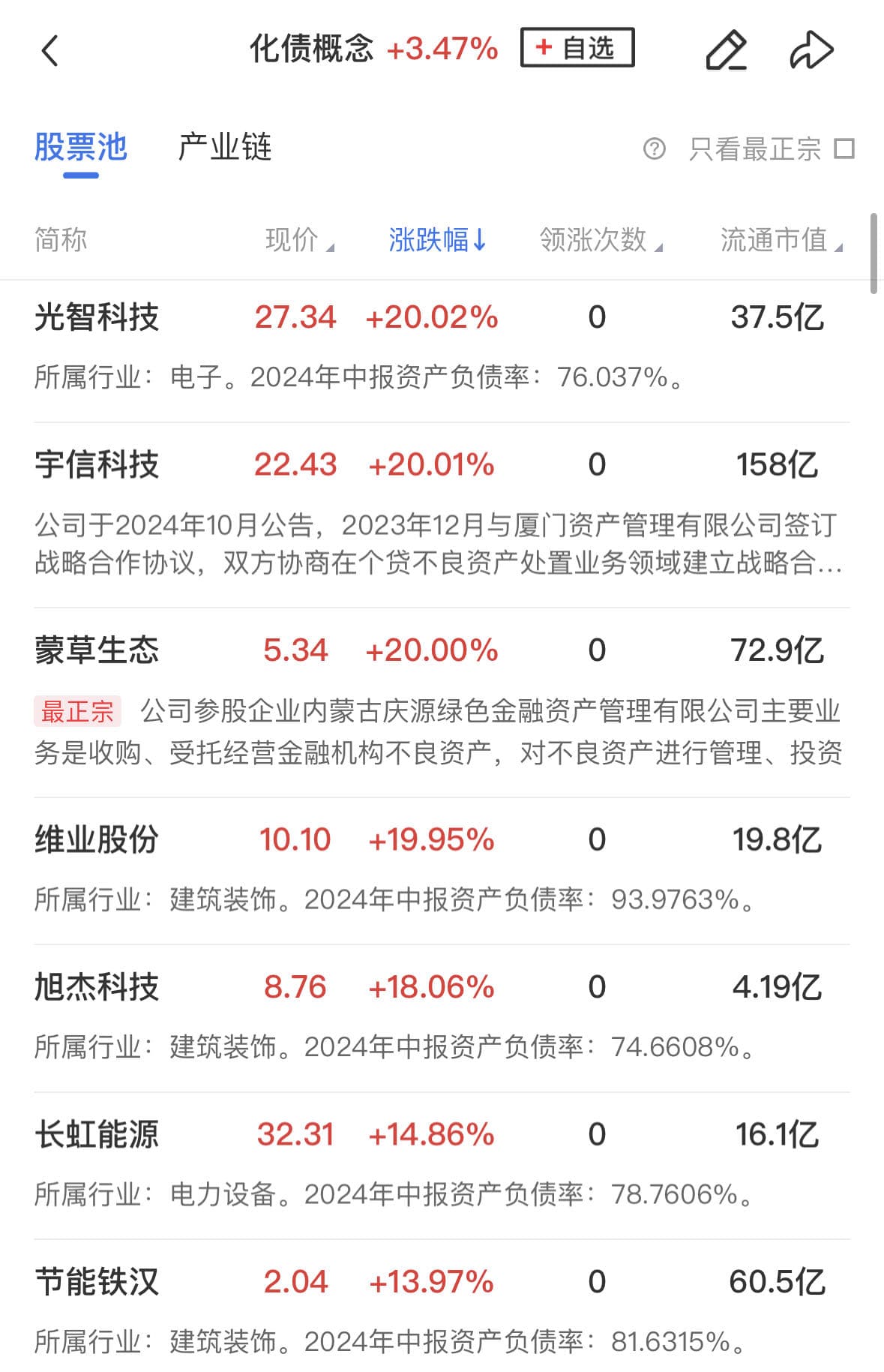
Task: Open 节能铁汉 stock details
Action: point(97,1281)
